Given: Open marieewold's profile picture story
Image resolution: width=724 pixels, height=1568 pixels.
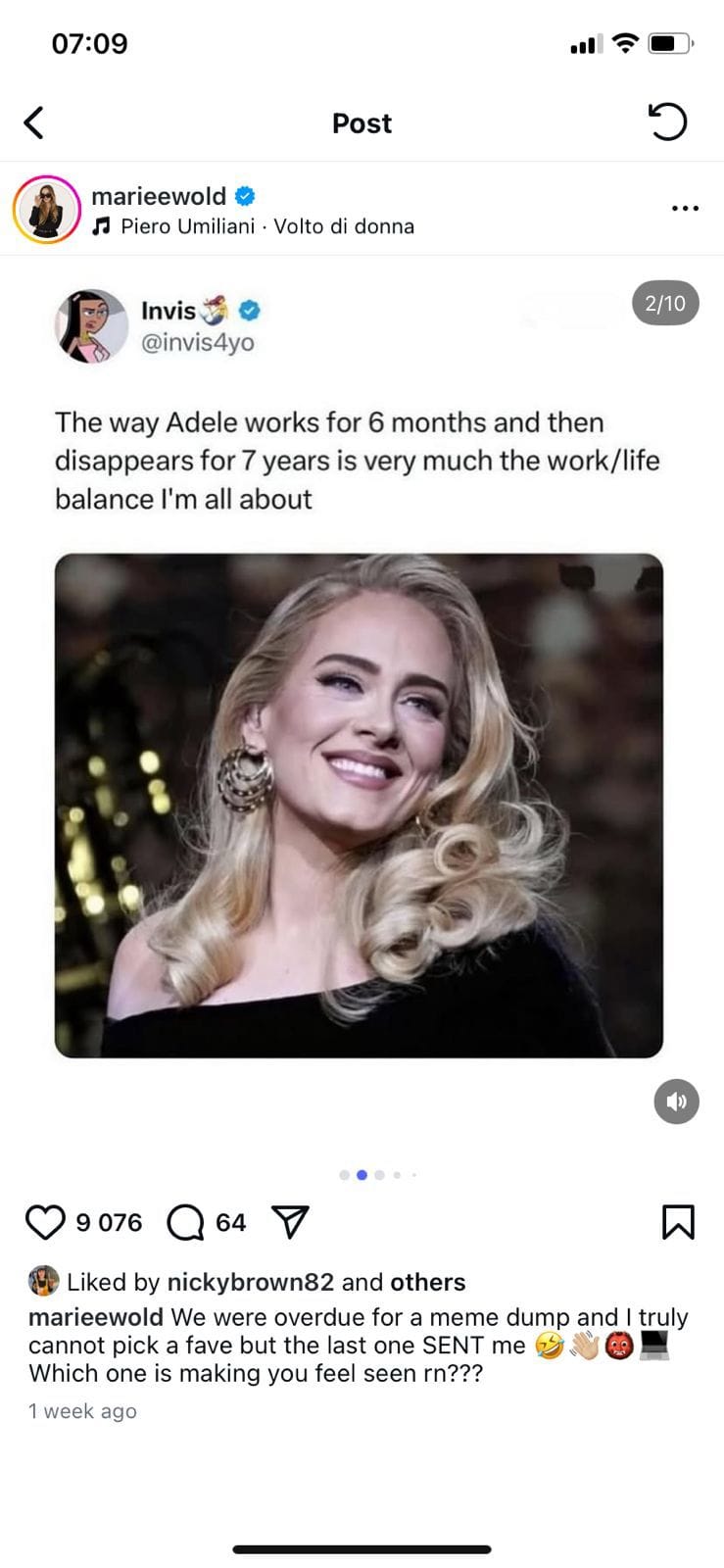Looking at the screenshot, I should 46,210.
